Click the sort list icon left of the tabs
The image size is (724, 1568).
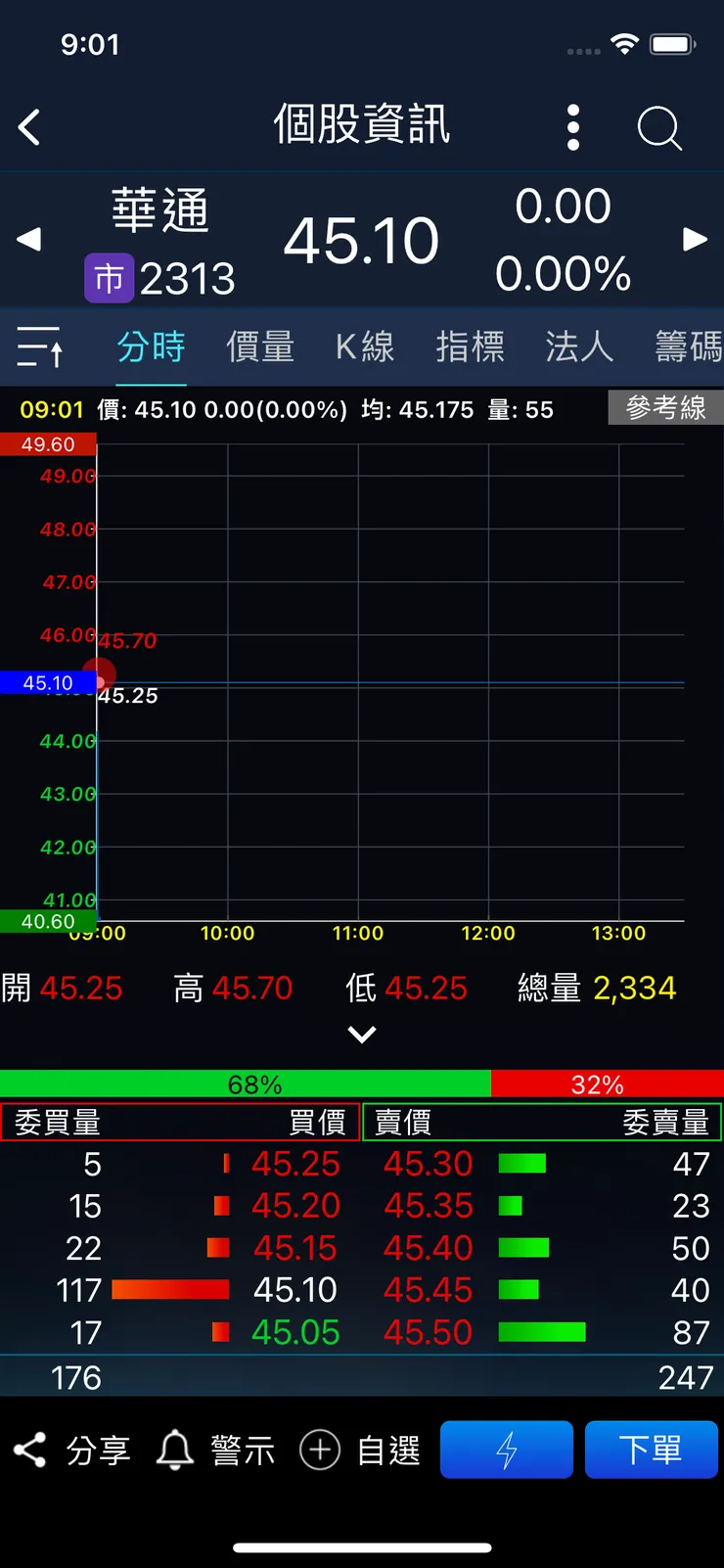(38, 347)
